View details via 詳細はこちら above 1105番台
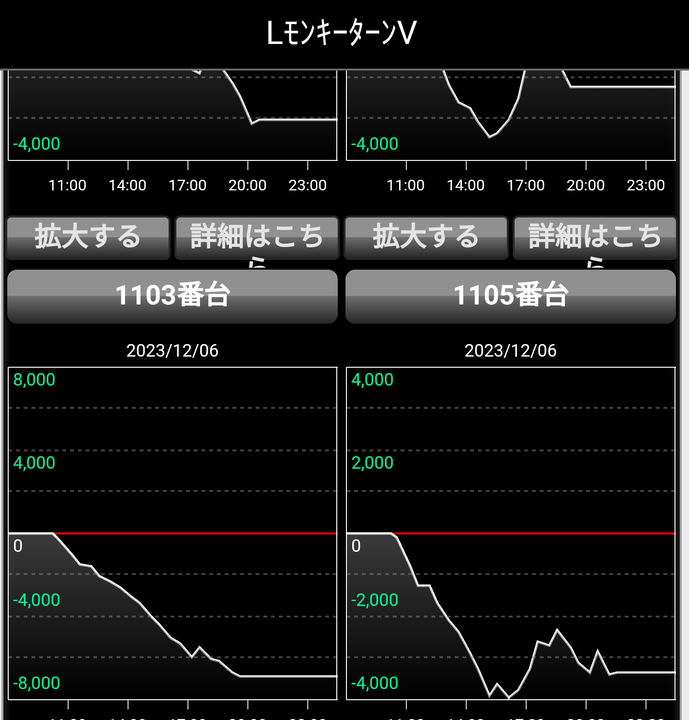Image resolution: width=689 pixels, height=720 pixels. click(594, 238)
